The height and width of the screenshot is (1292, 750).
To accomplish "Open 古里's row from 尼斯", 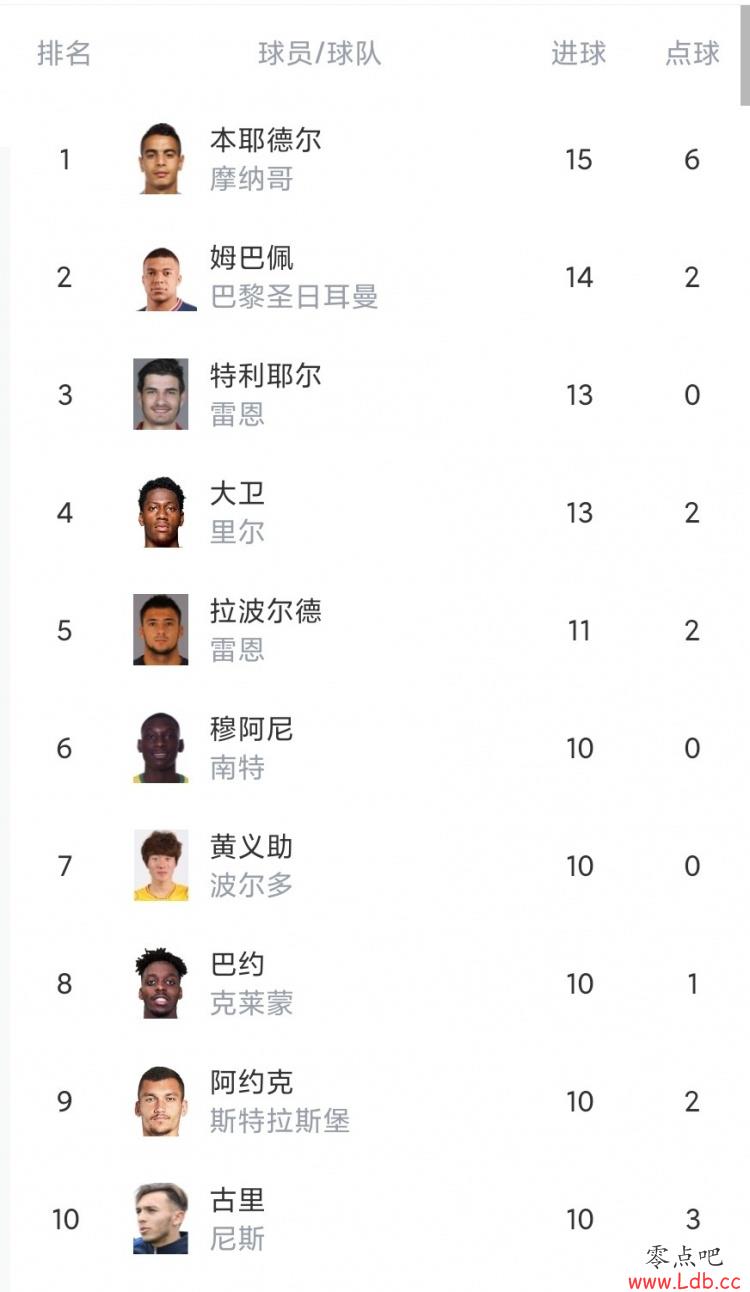I will point(375,1219).
